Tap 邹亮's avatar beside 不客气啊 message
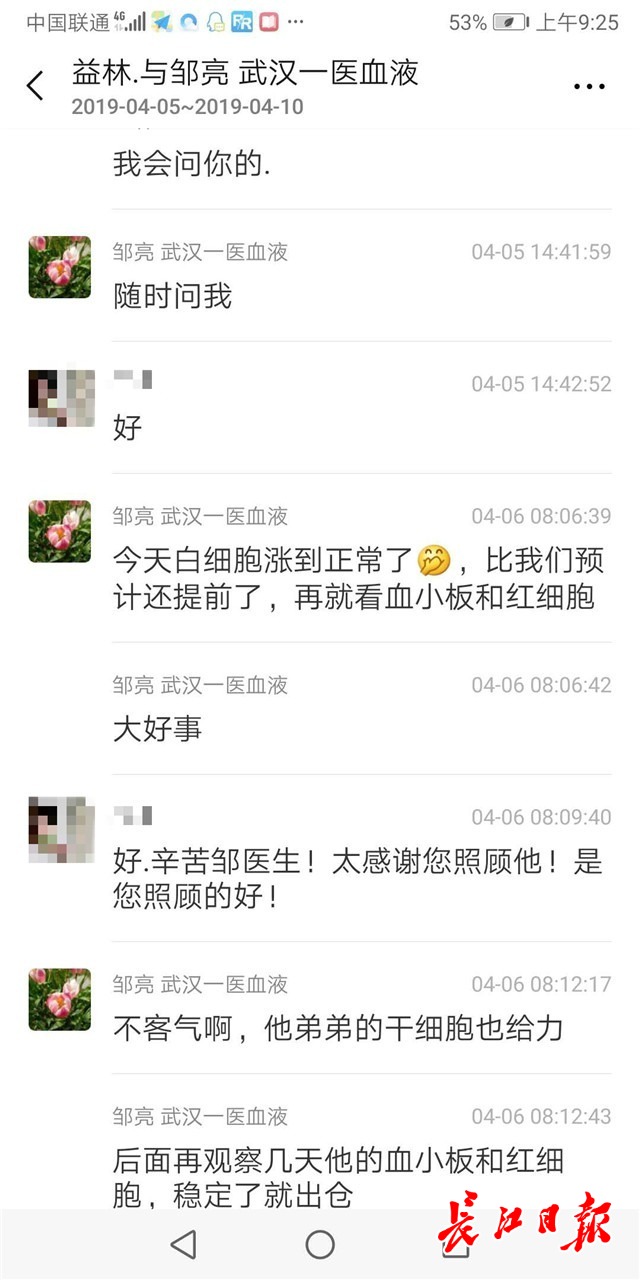This screenshot has height=1280, width=640. (60, 999)
